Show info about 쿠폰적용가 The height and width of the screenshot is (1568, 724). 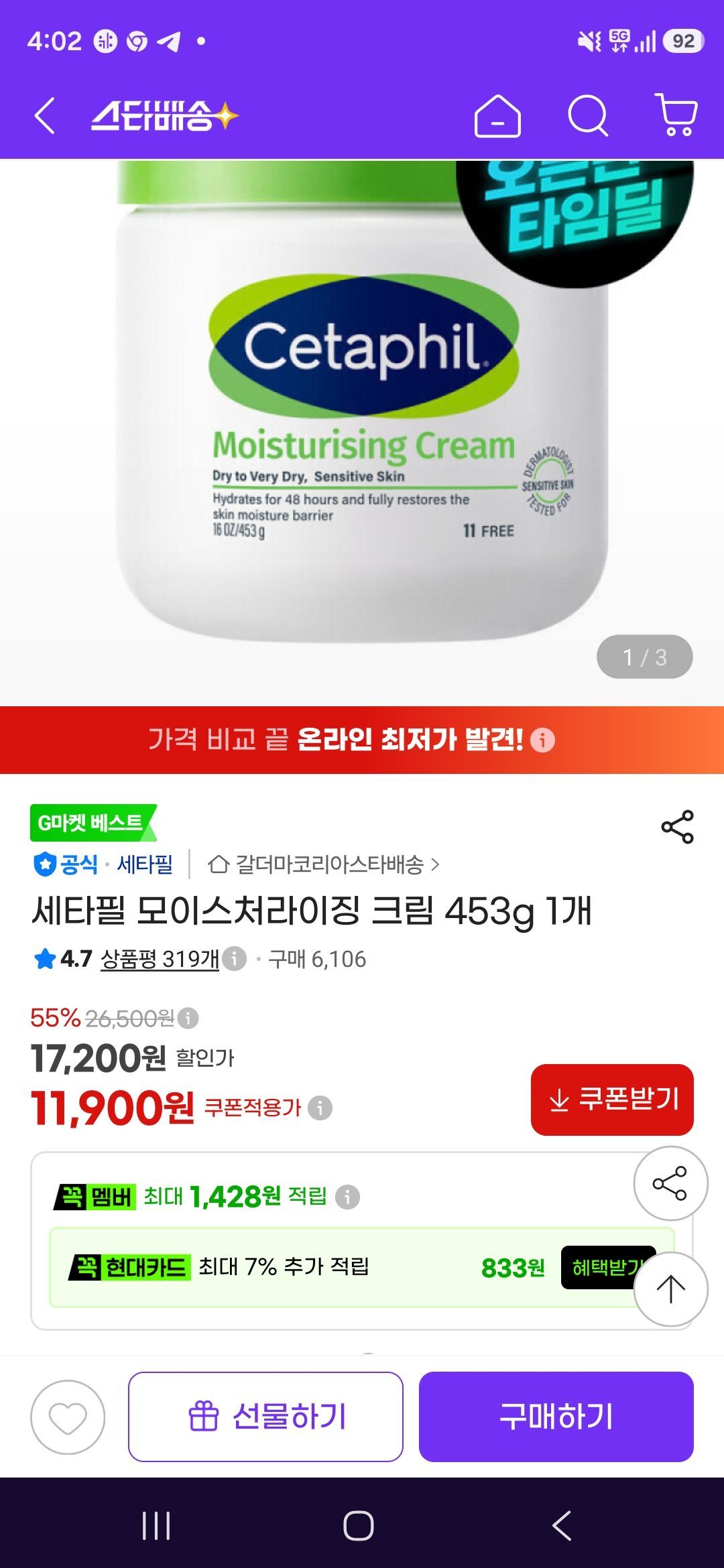(x=320, y=1108)
